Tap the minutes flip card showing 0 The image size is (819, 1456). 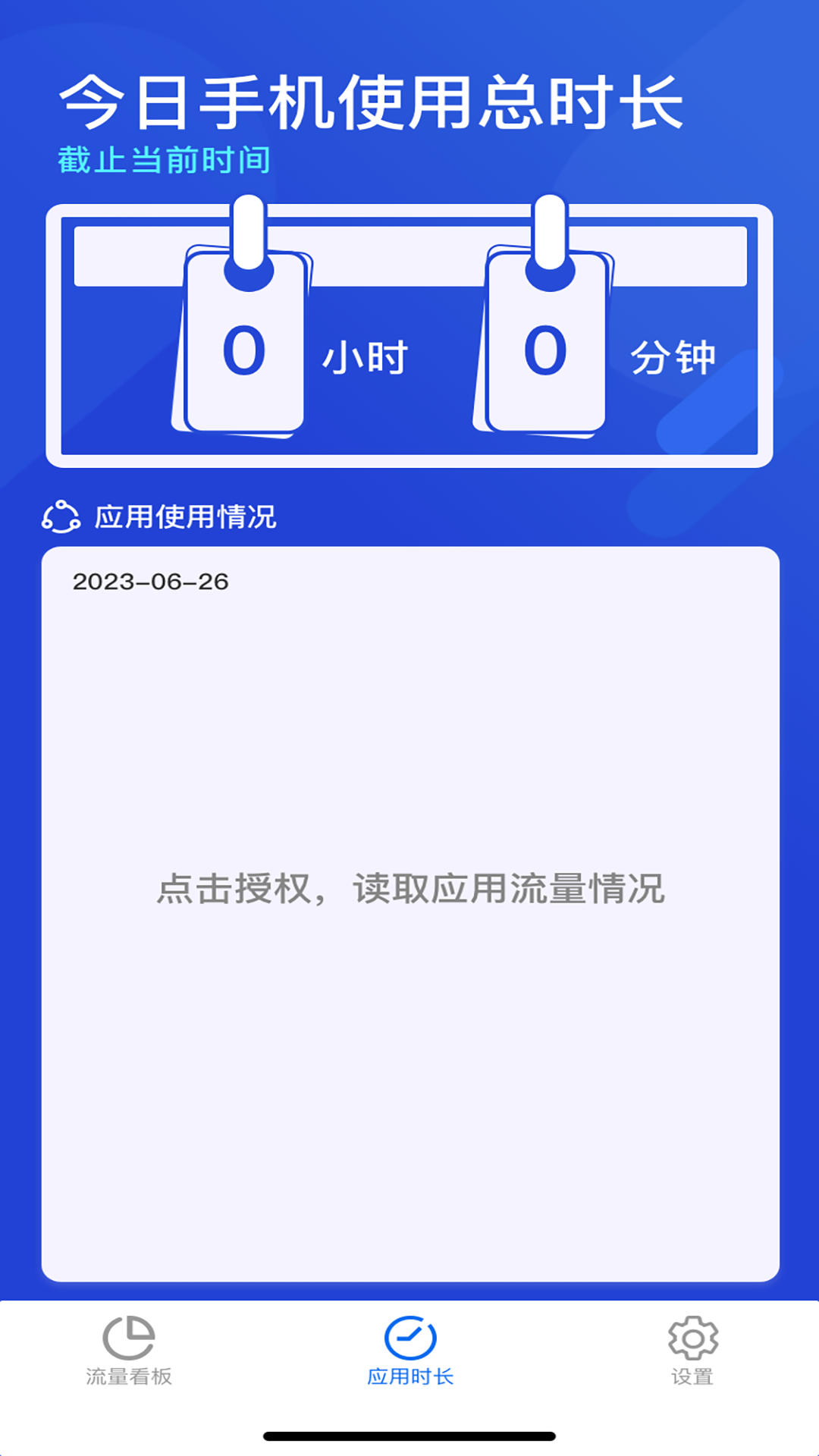[543, 349]
